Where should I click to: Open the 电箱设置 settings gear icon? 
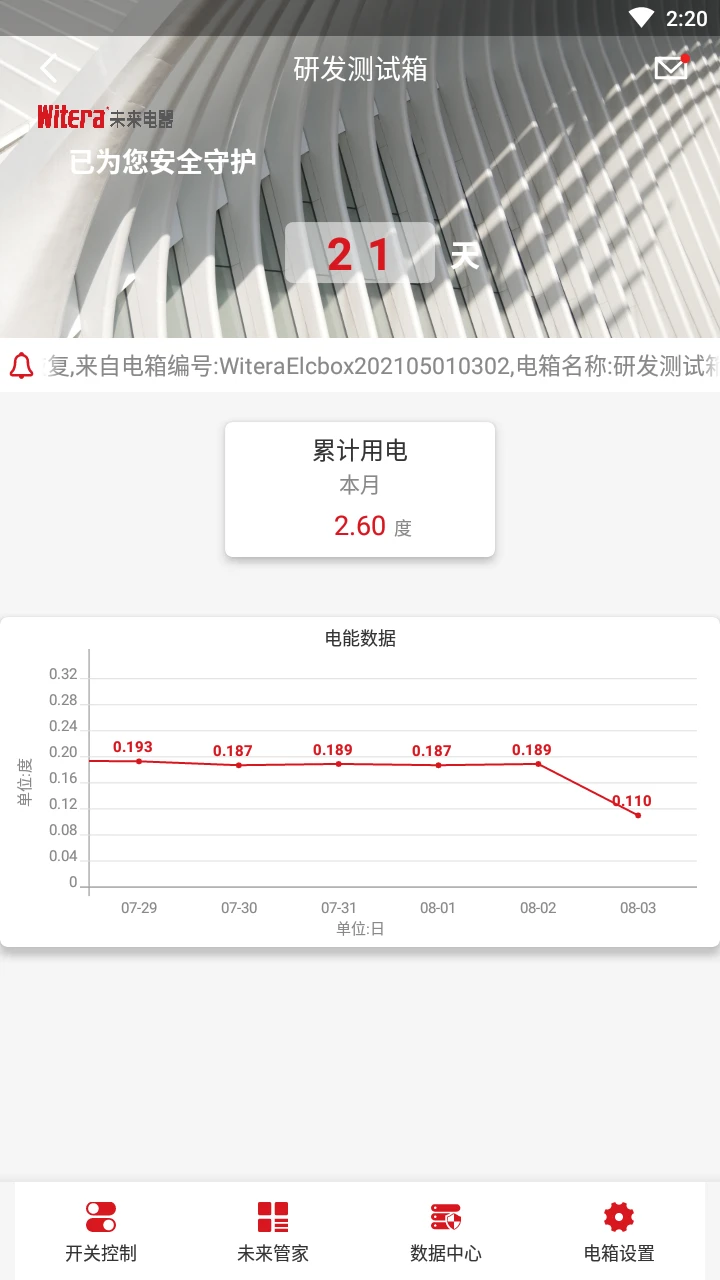(616, 1218)
